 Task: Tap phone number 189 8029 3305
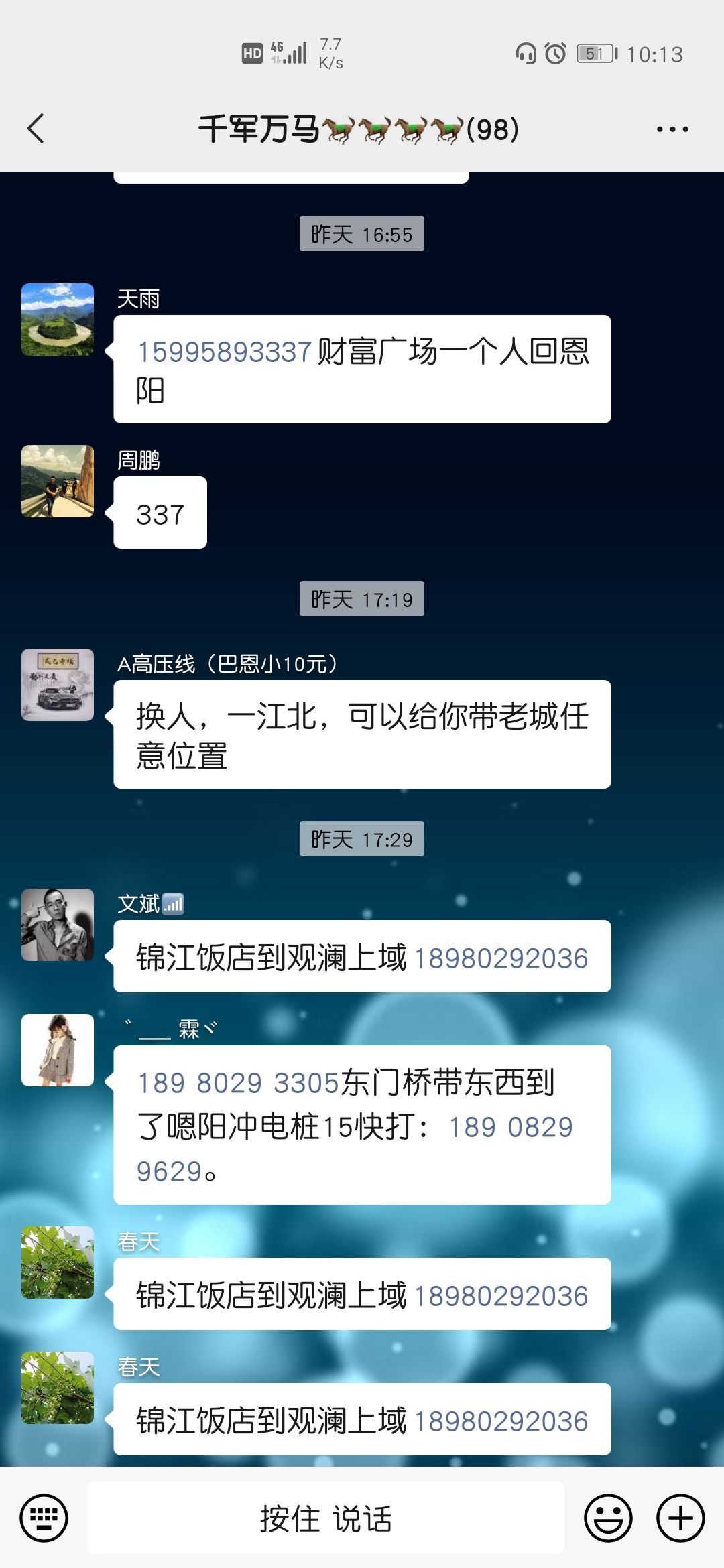239,1083
